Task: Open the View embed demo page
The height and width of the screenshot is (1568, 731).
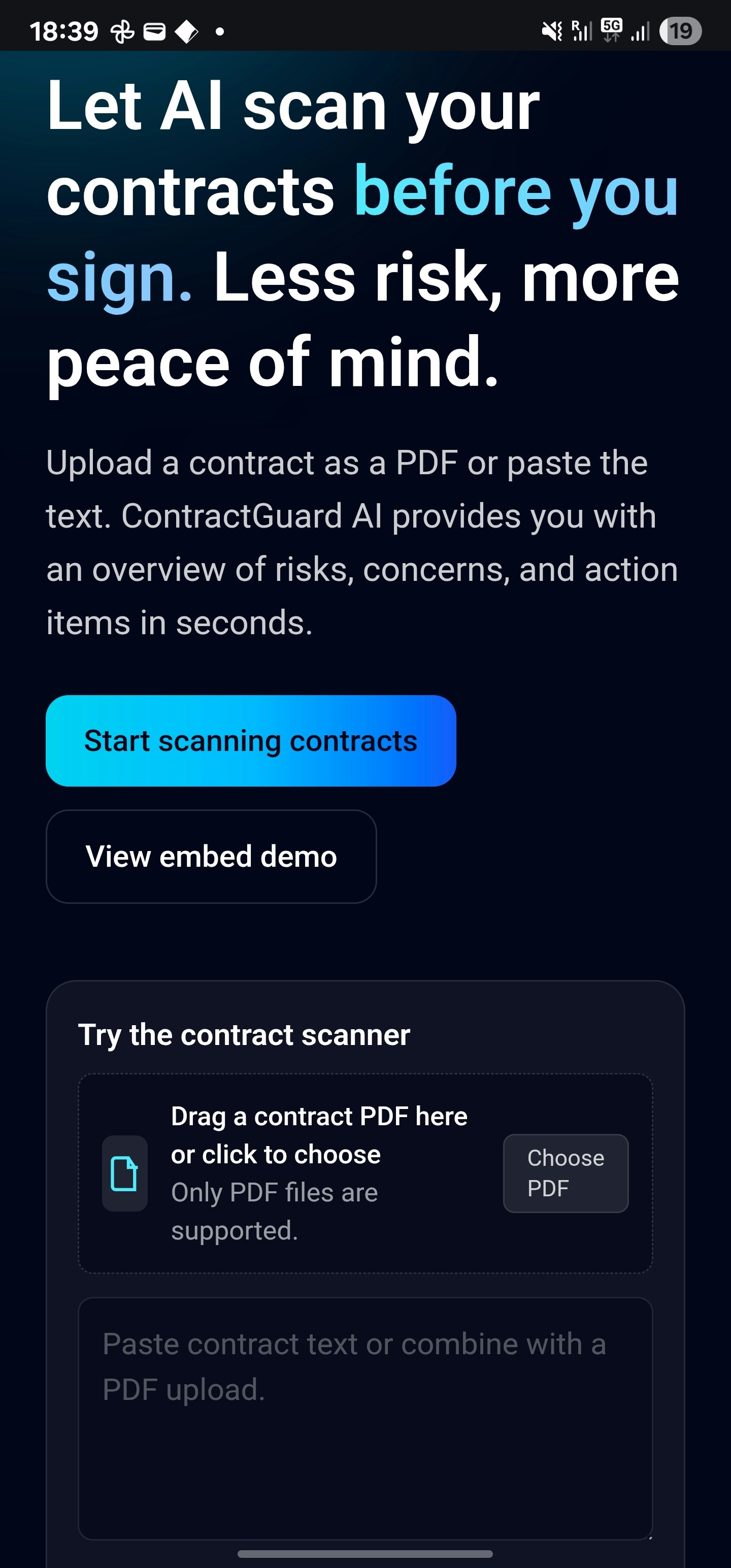Action: click(x=211, y=857)
